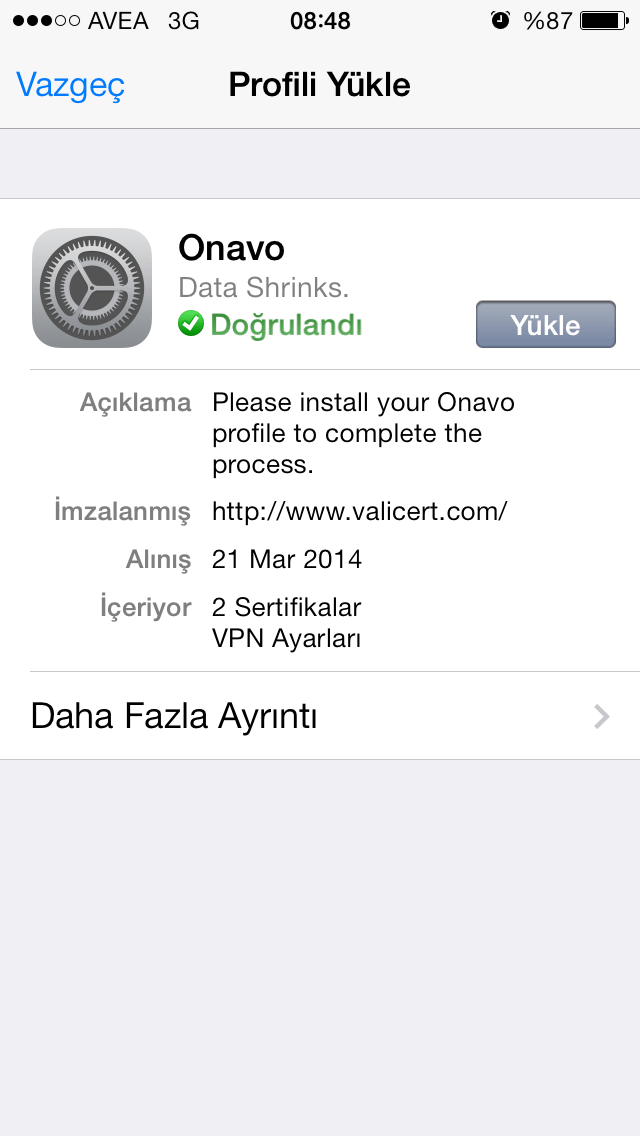Image resolution: width=640 pixels, height=1136 pixels.
Task: Tap Yükle to install the Onavo profile
Action: click(x=545, y=325)
